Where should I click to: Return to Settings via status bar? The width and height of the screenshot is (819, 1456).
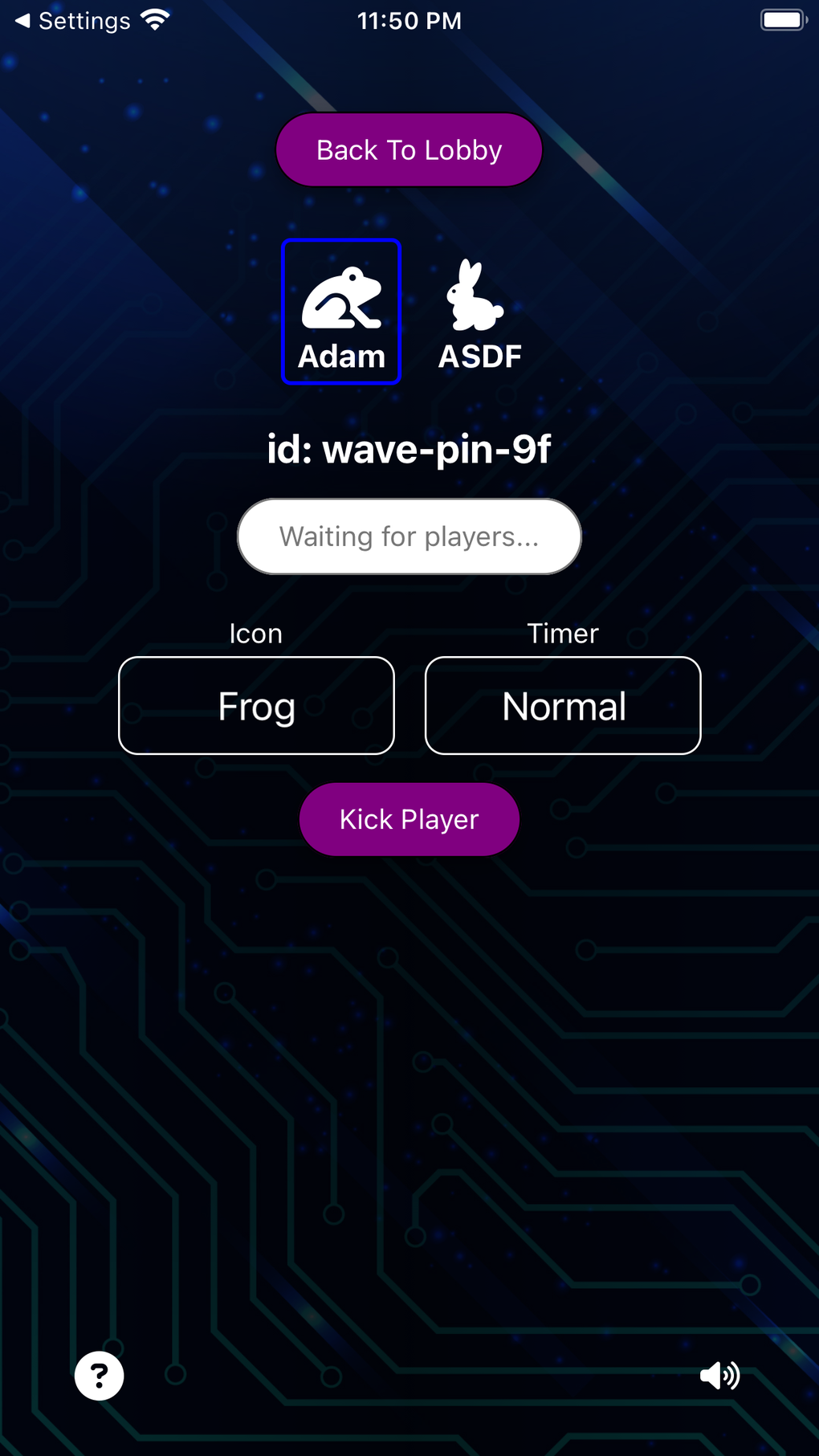[72, 21]
